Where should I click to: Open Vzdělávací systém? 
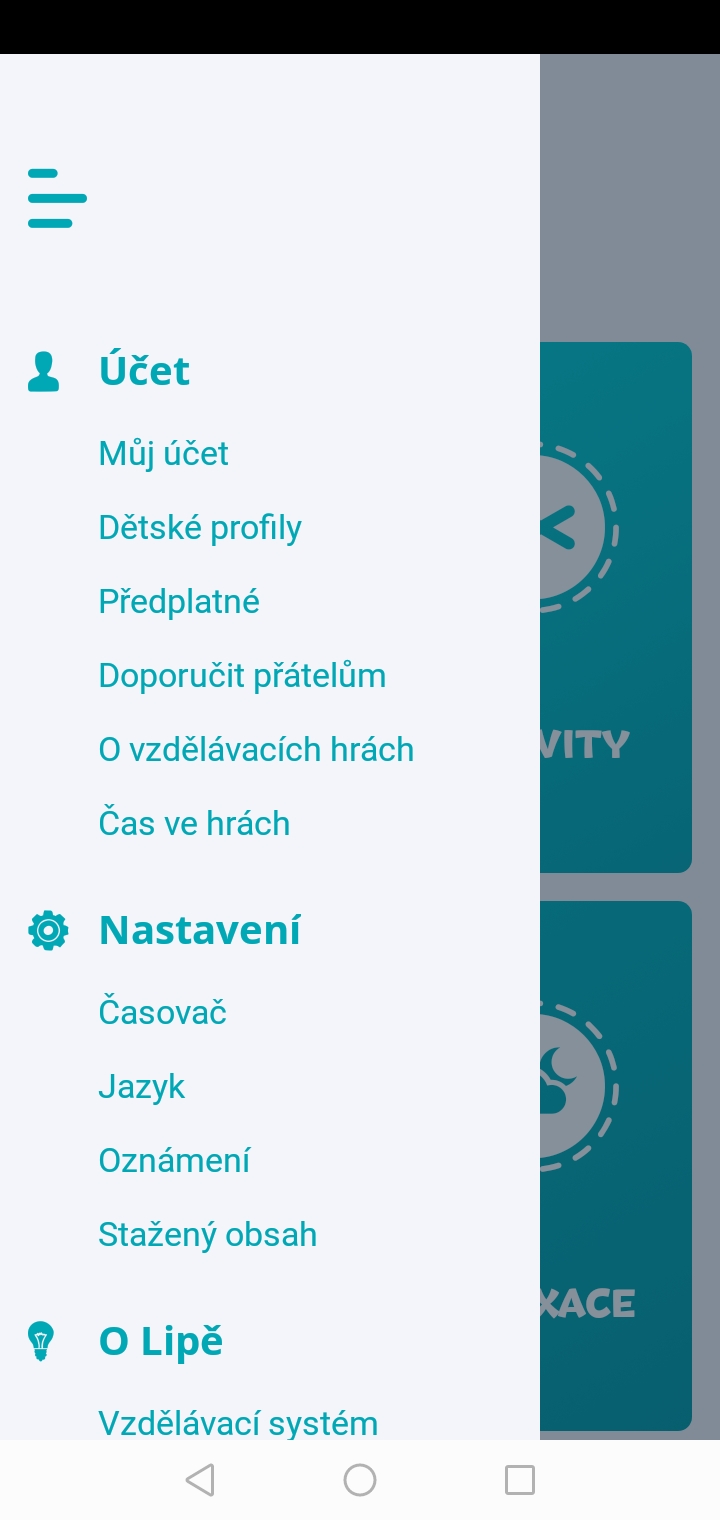(x=238, y=1422)
